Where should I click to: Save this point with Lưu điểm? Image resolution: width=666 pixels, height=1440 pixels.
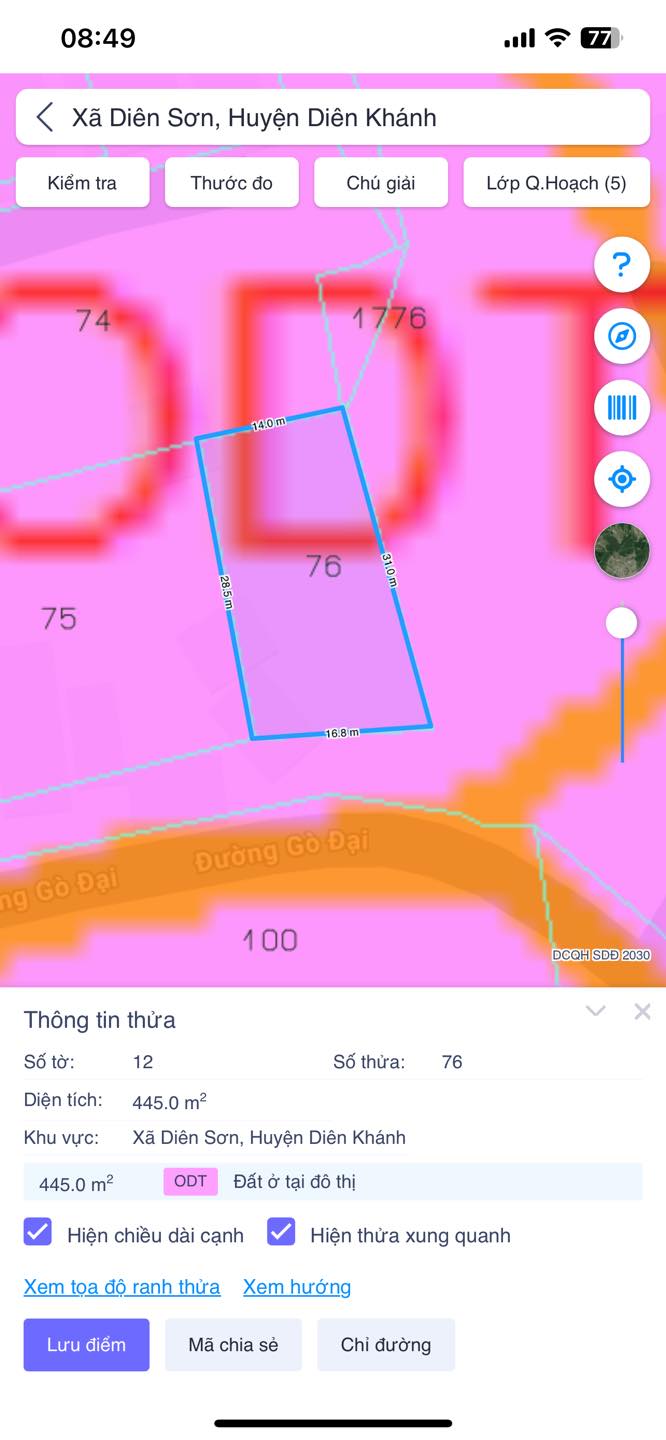tap(87, 1344)
